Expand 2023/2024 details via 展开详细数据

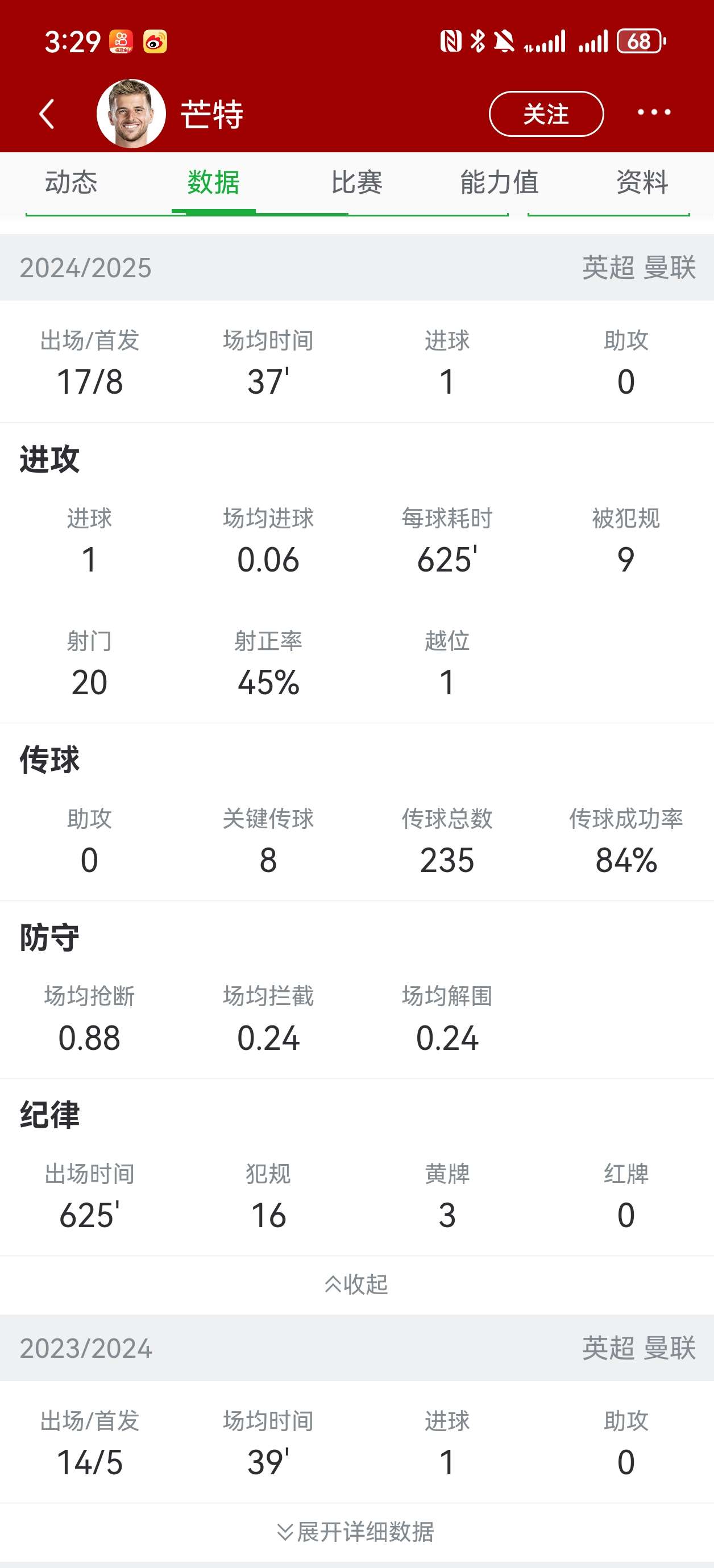tap(356, 1532)
